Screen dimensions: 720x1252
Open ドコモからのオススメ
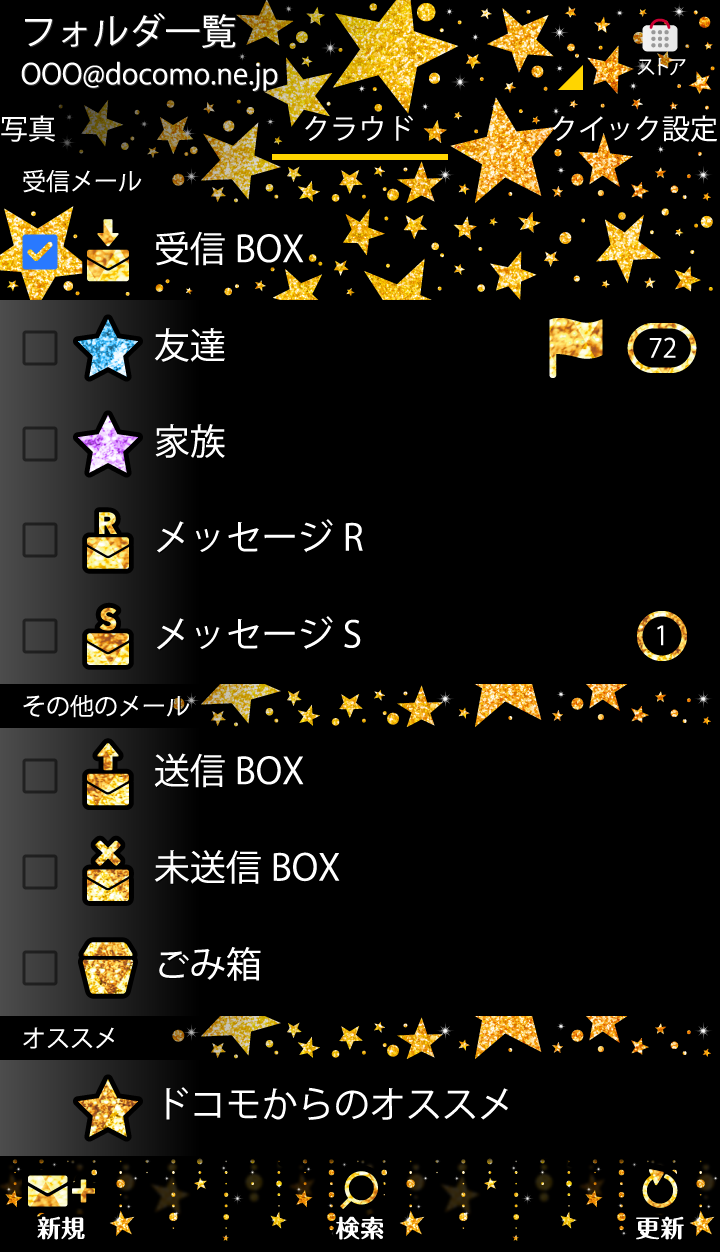click(333, 1104)
